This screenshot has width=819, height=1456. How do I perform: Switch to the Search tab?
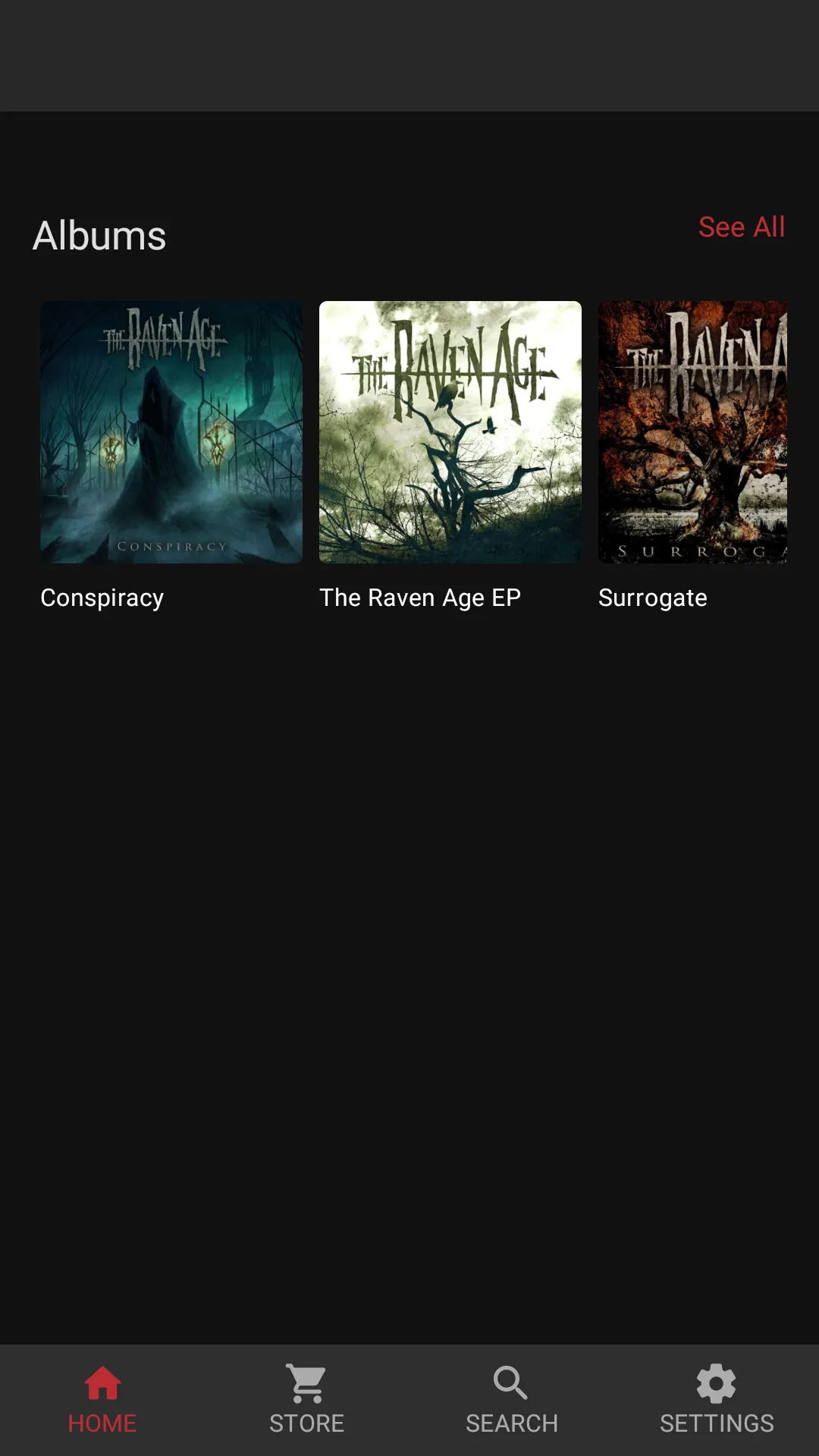[x=512, y=1400]
